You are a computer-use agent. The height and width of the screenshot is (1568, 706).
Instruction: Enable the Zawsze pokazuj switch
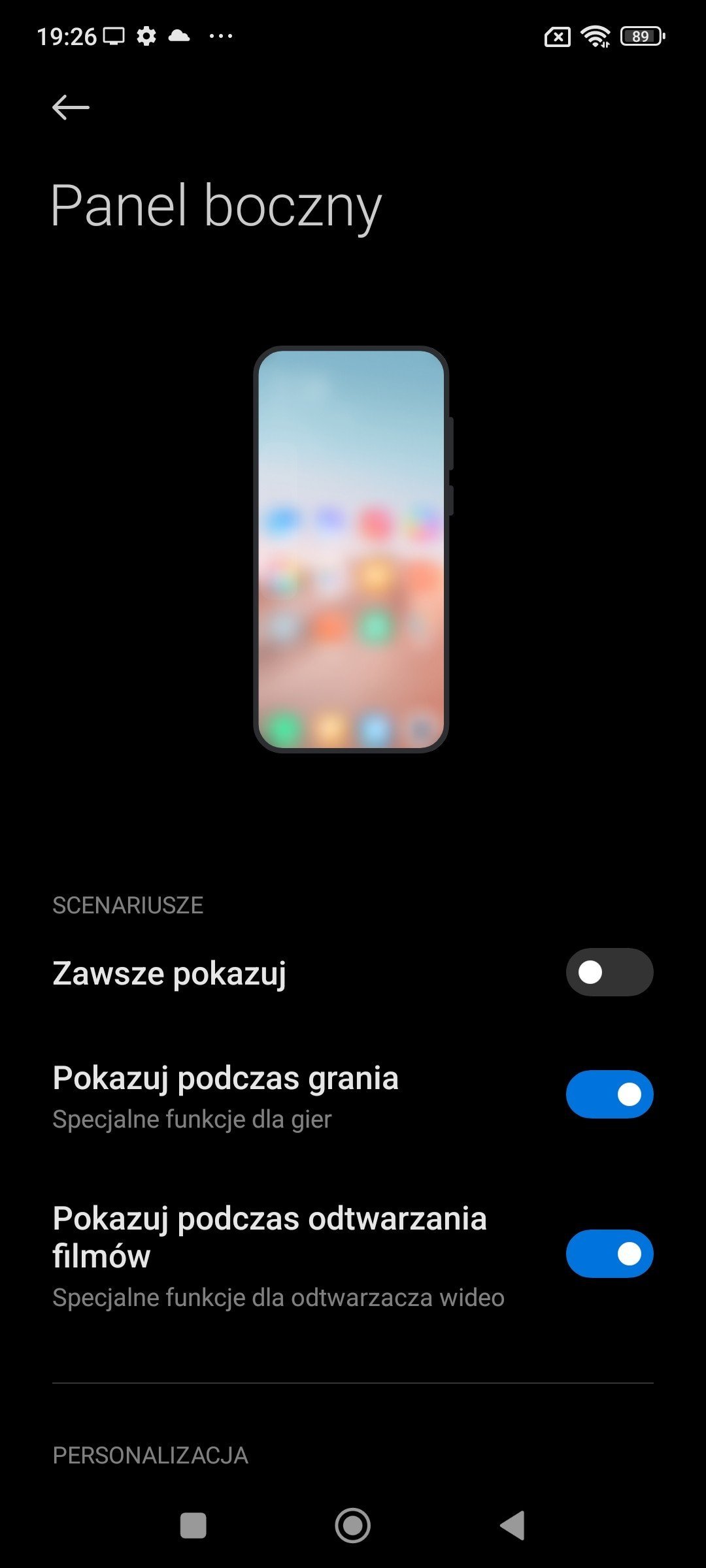tap(609, 972)
